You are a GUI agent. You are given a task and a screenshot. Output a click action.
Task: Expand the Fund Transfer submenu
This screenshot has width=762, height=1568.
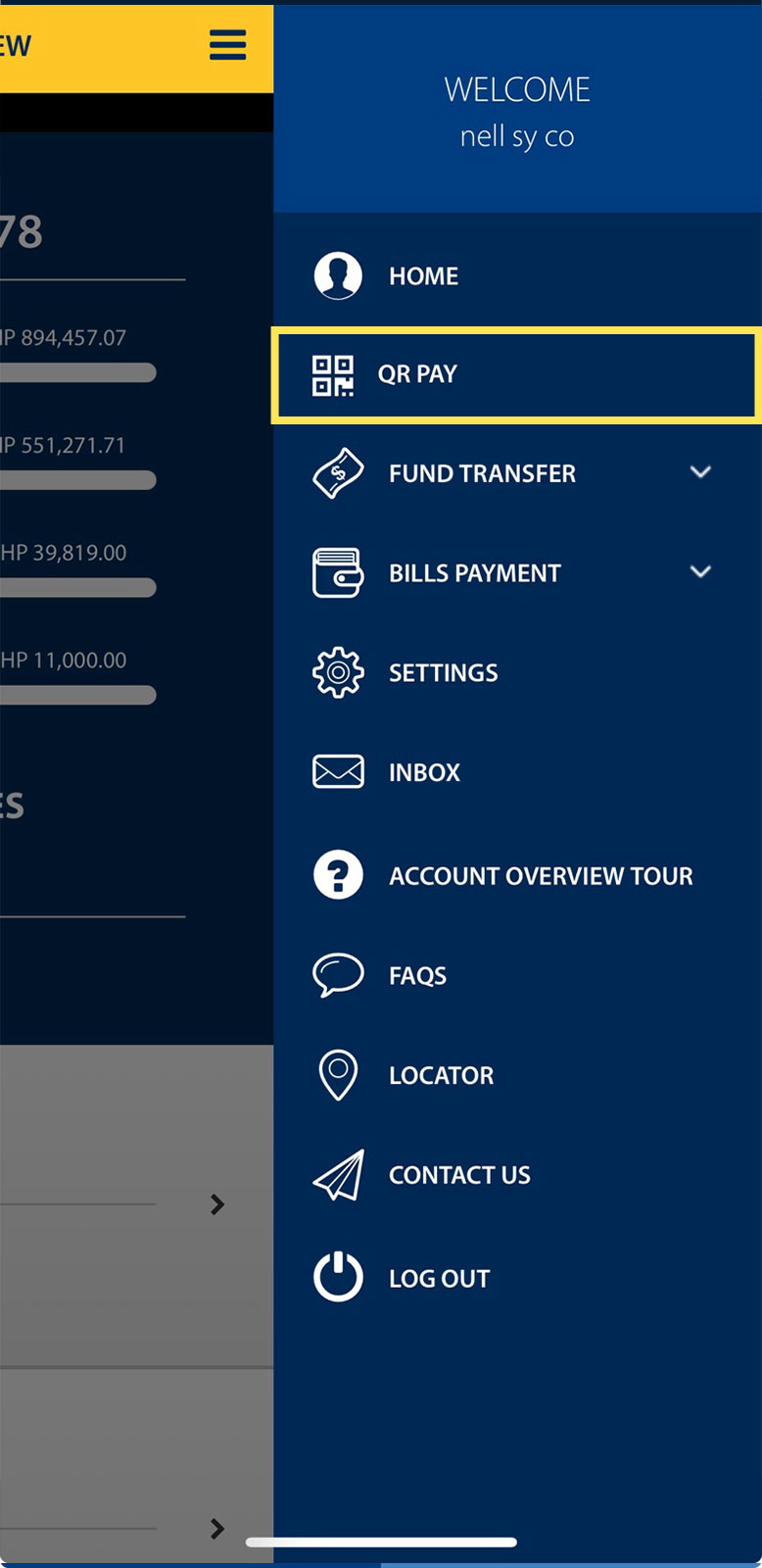pos(699,472)
